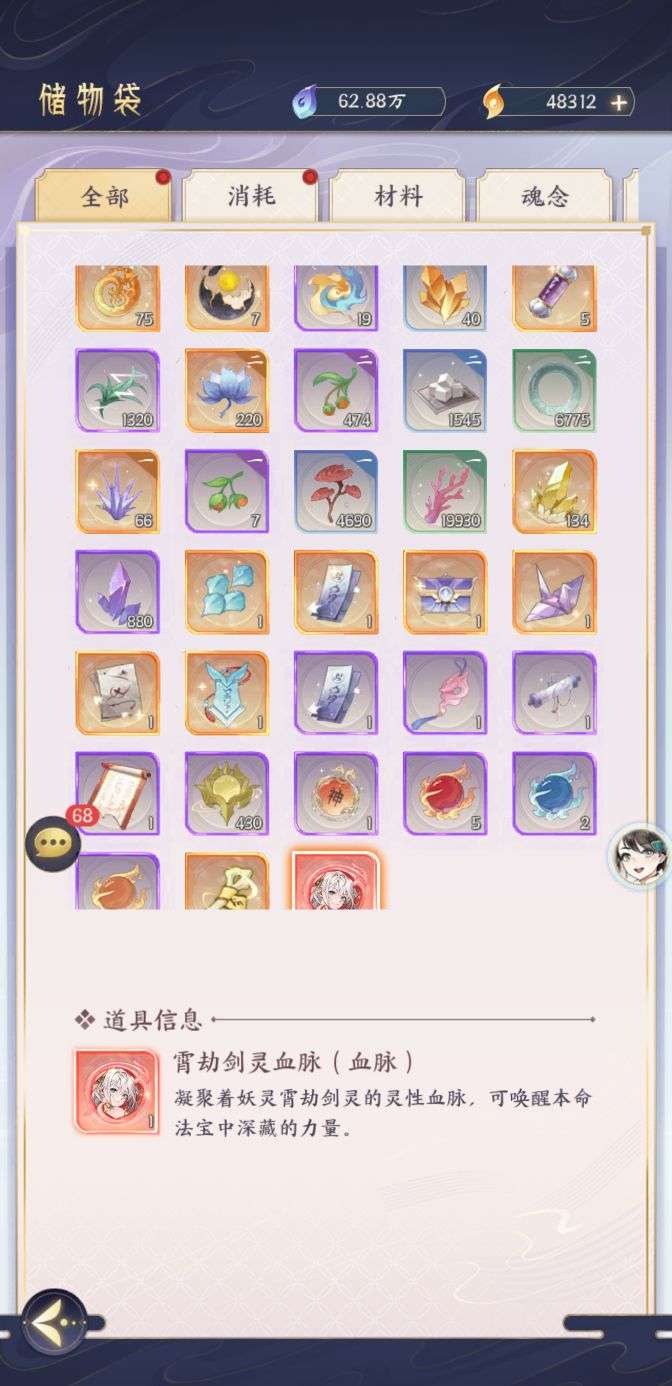The height and width of the screenshot is (1386, 672).
Task: Switch to the 材料 tab
Action: tap(397, 196)
